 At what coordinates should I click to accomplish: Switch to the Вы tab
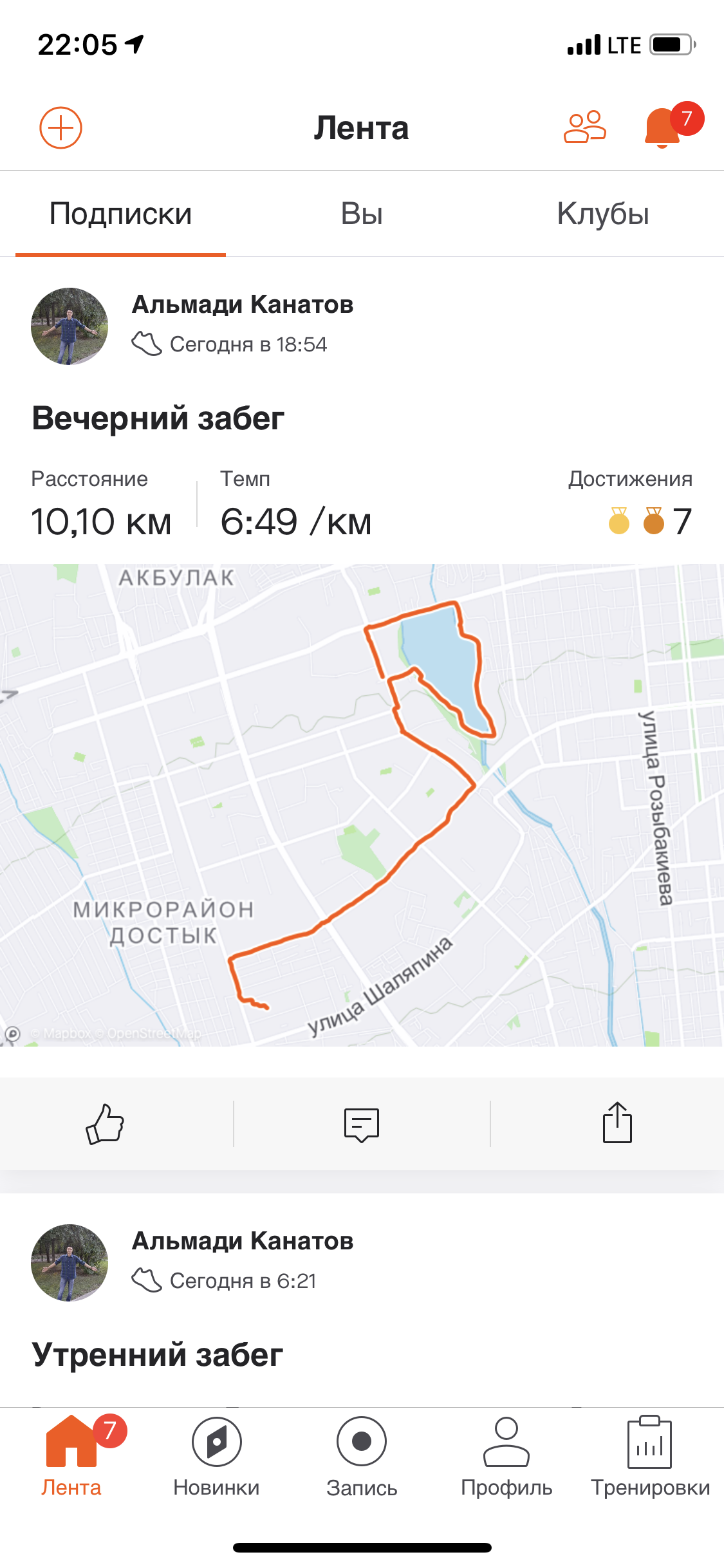[x=362, y=214]
